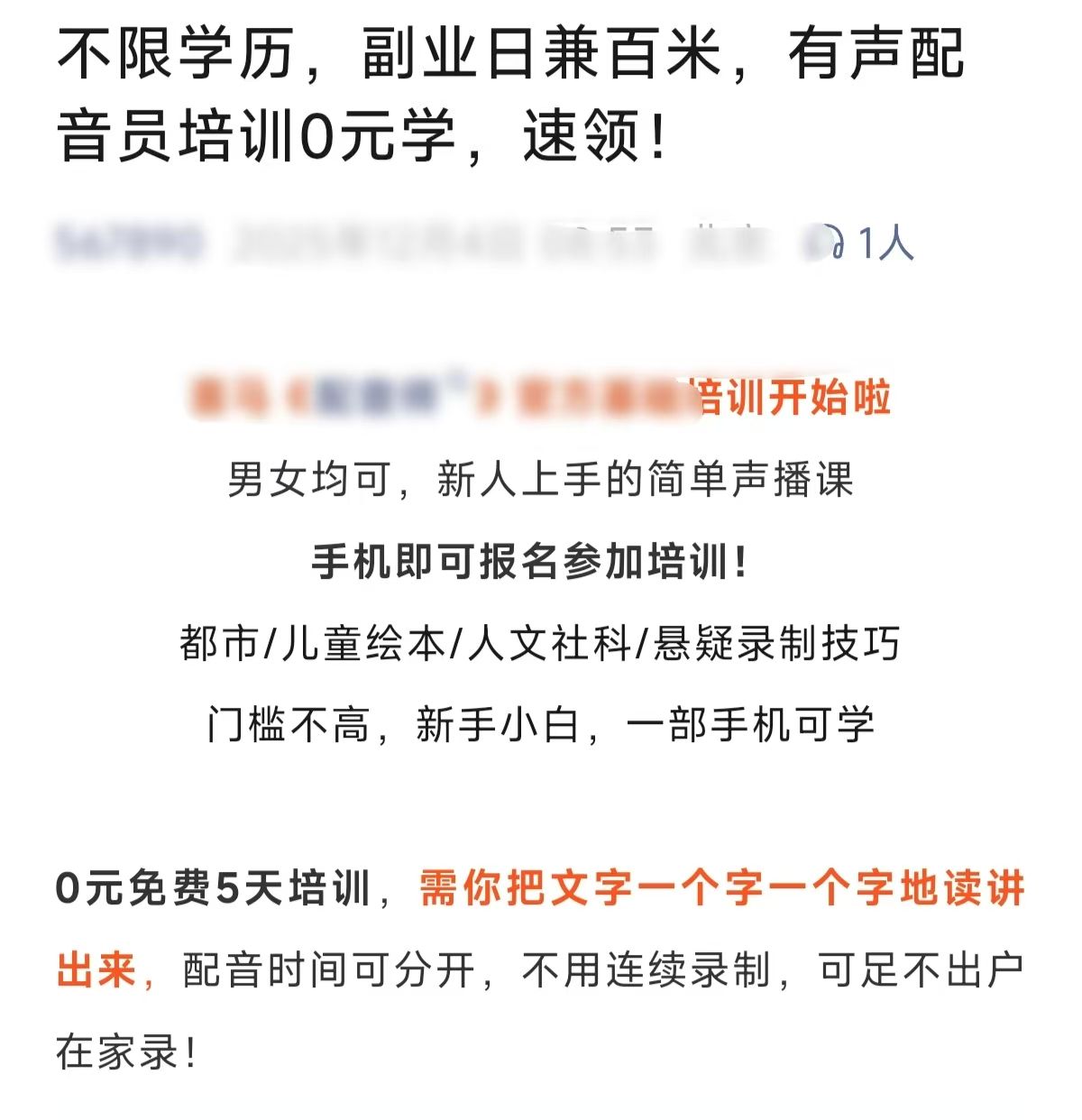Open the blurred author account name link

point(128,243)
